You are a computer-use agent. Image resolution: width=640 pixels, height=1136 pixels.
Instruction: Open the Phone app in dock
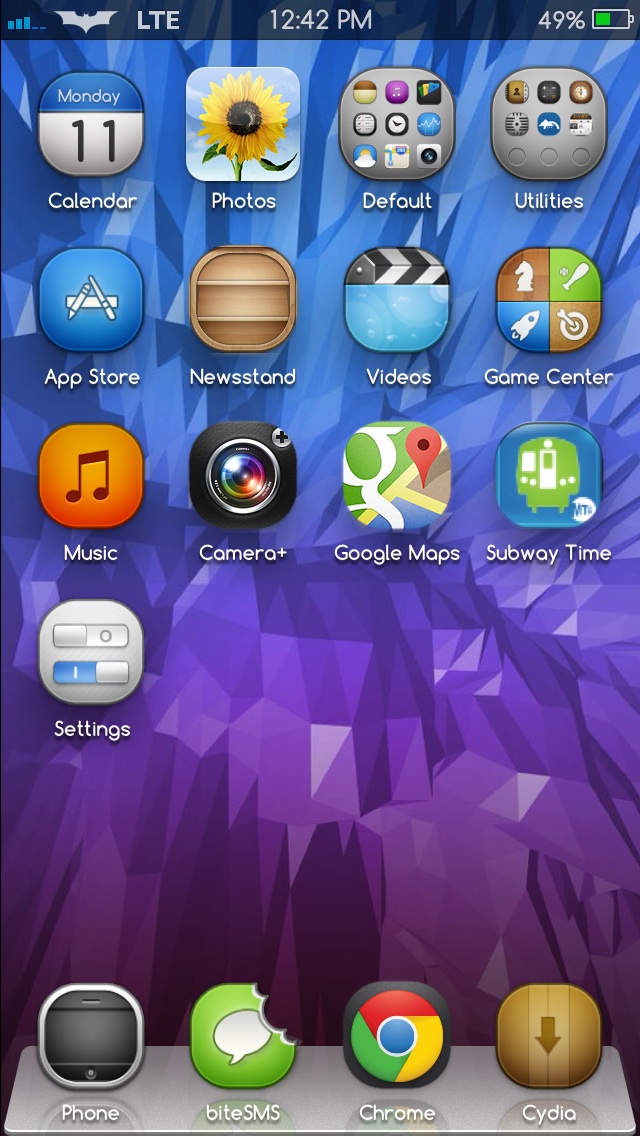pos(91,1037)
